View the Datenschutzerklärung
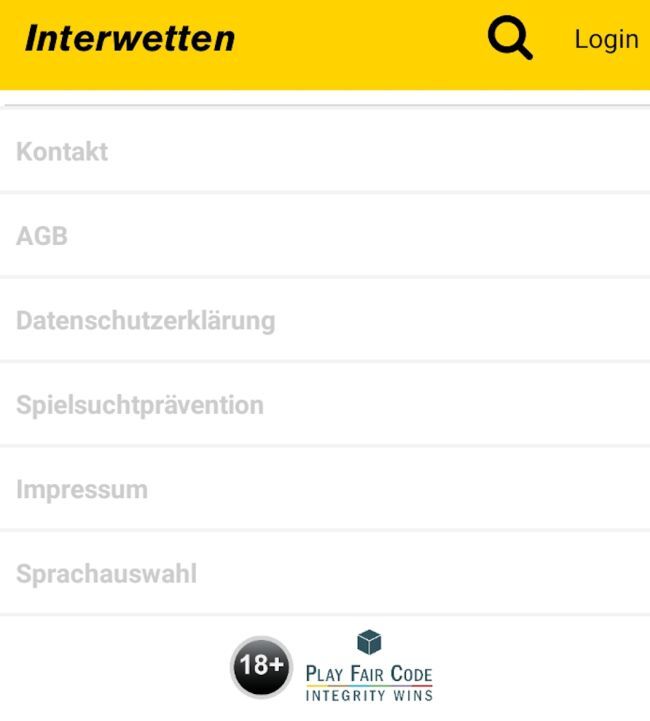The image size is (650, 721). tap(145, 321)
